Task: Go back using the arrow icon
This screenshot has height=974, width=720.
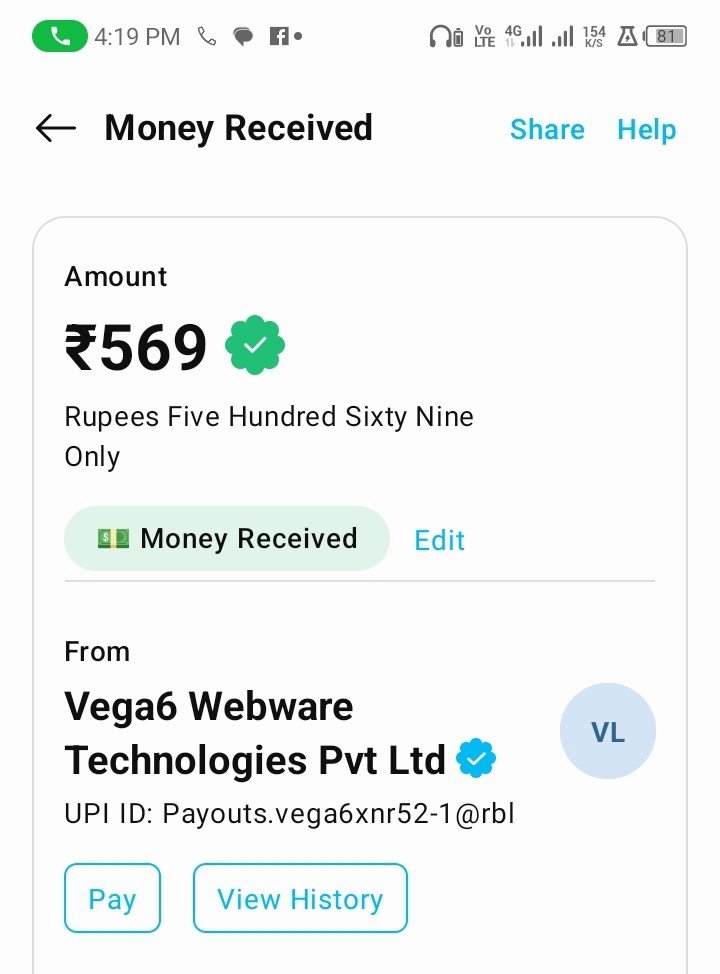Action: tap(56, 128)
